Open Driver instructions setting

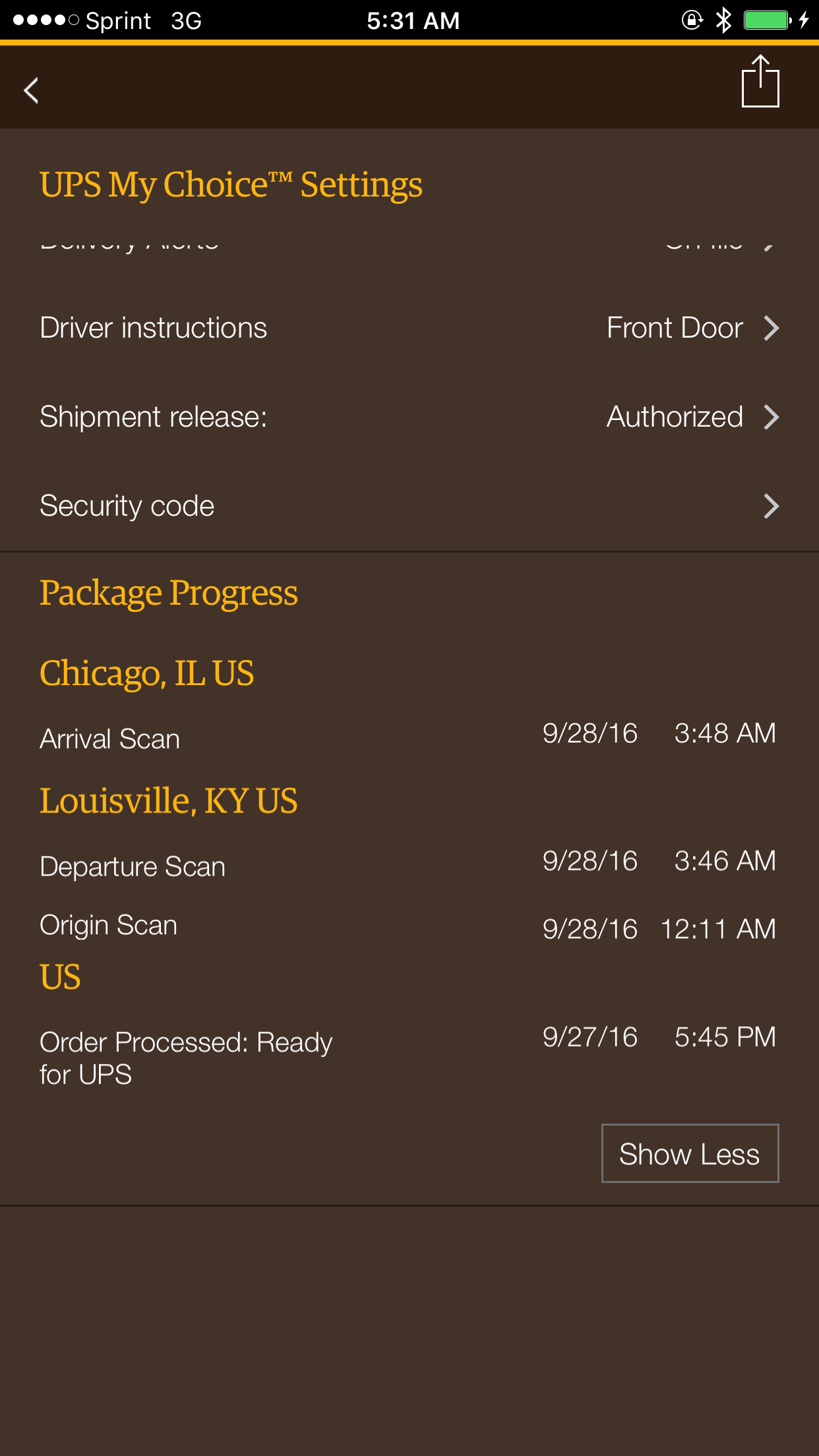point(409,328)
